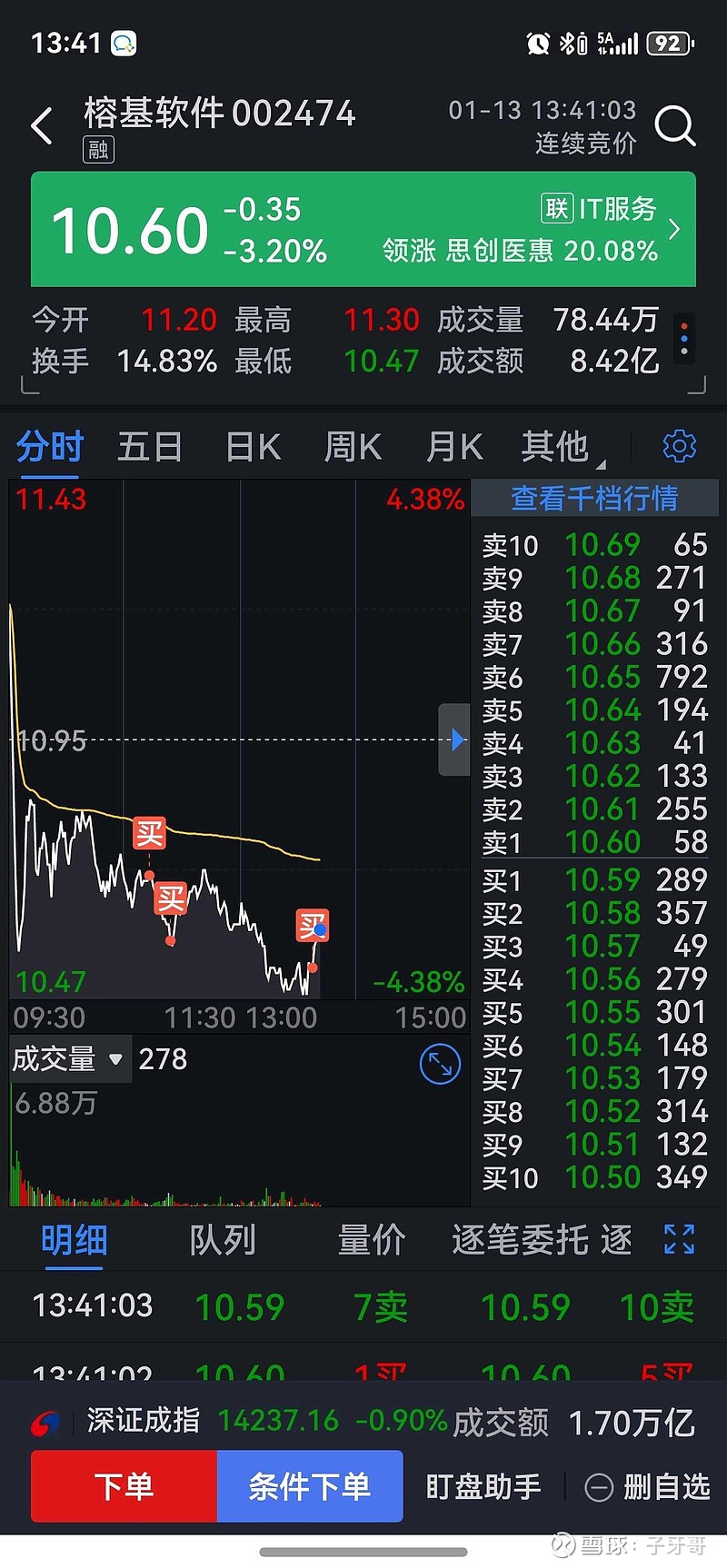
Task: Remove stock via 删自选
Action: pyautogui.click(x=648, y=1487)
